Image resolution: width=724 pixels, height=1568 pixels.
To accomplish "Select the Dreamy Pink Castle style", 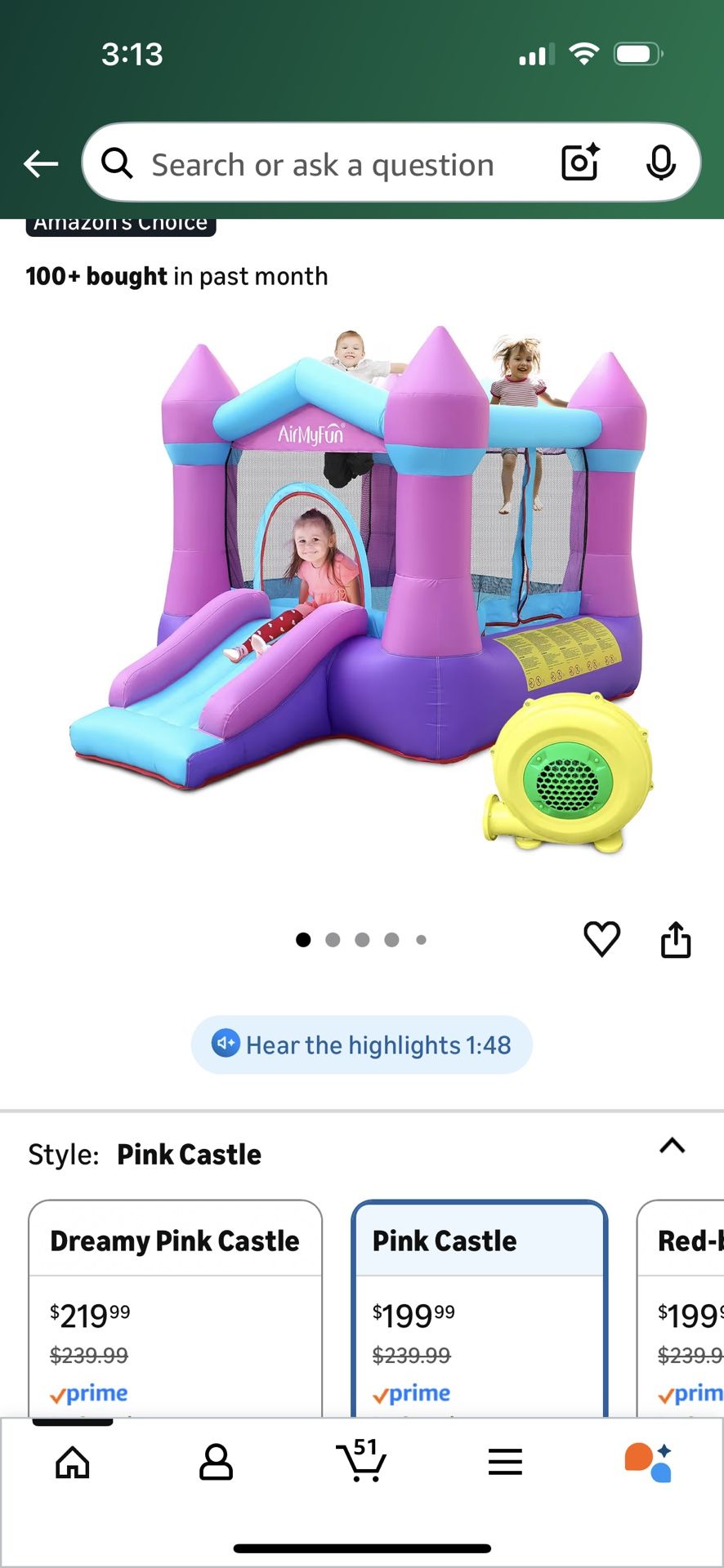I will 175,1308.
